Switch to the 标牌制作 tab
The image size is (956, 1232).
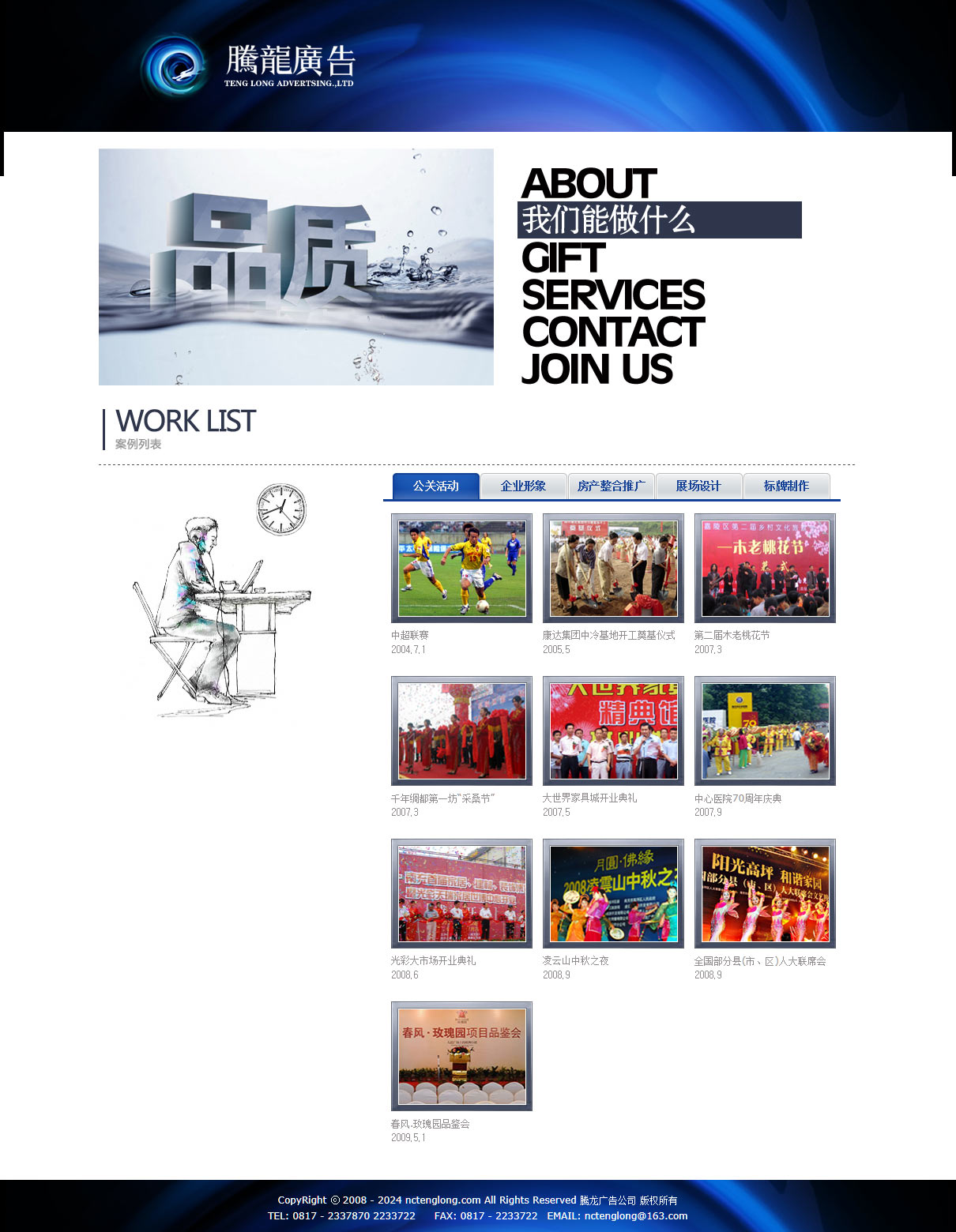pos(786,486)
